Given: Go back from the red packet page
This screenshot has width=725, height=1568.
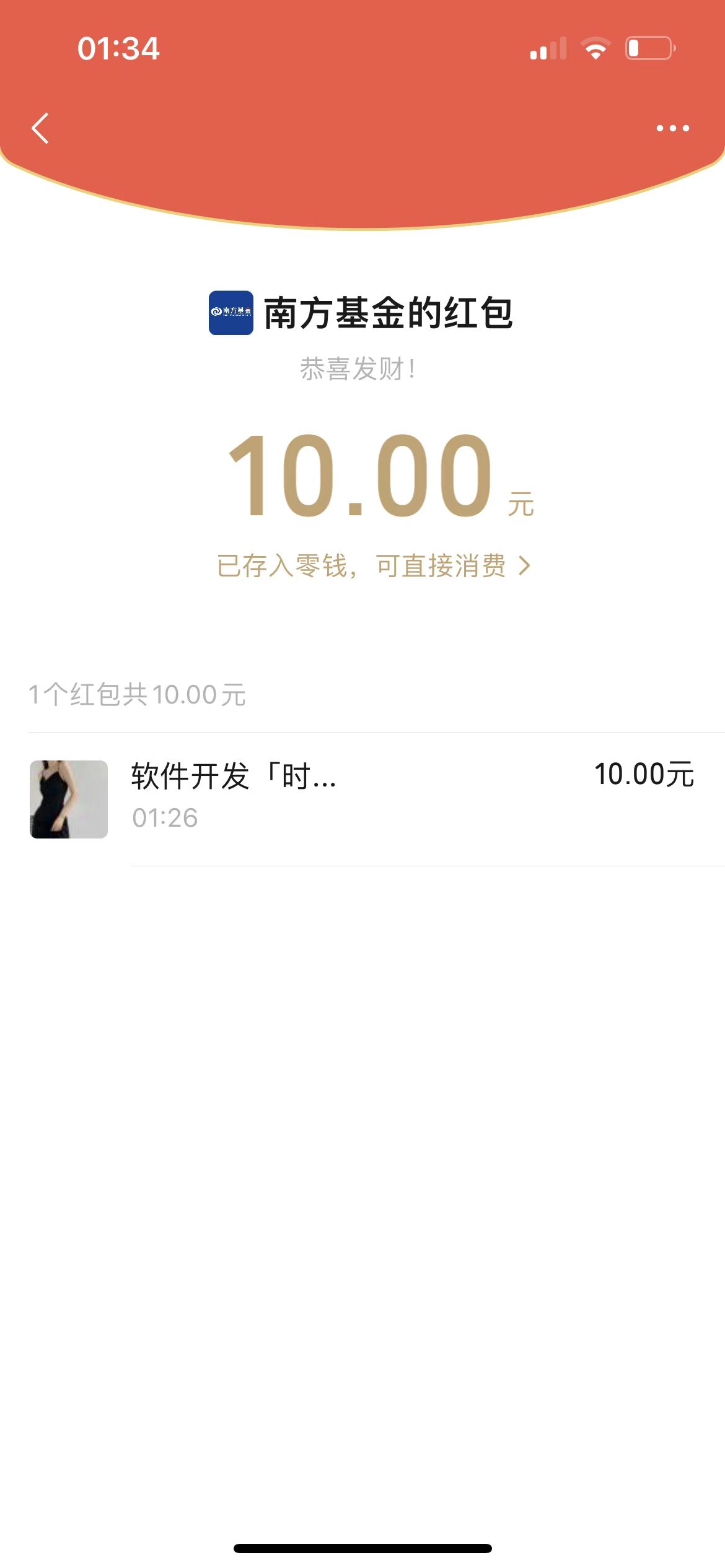Looking at the screenshot, I should (40, 128).
